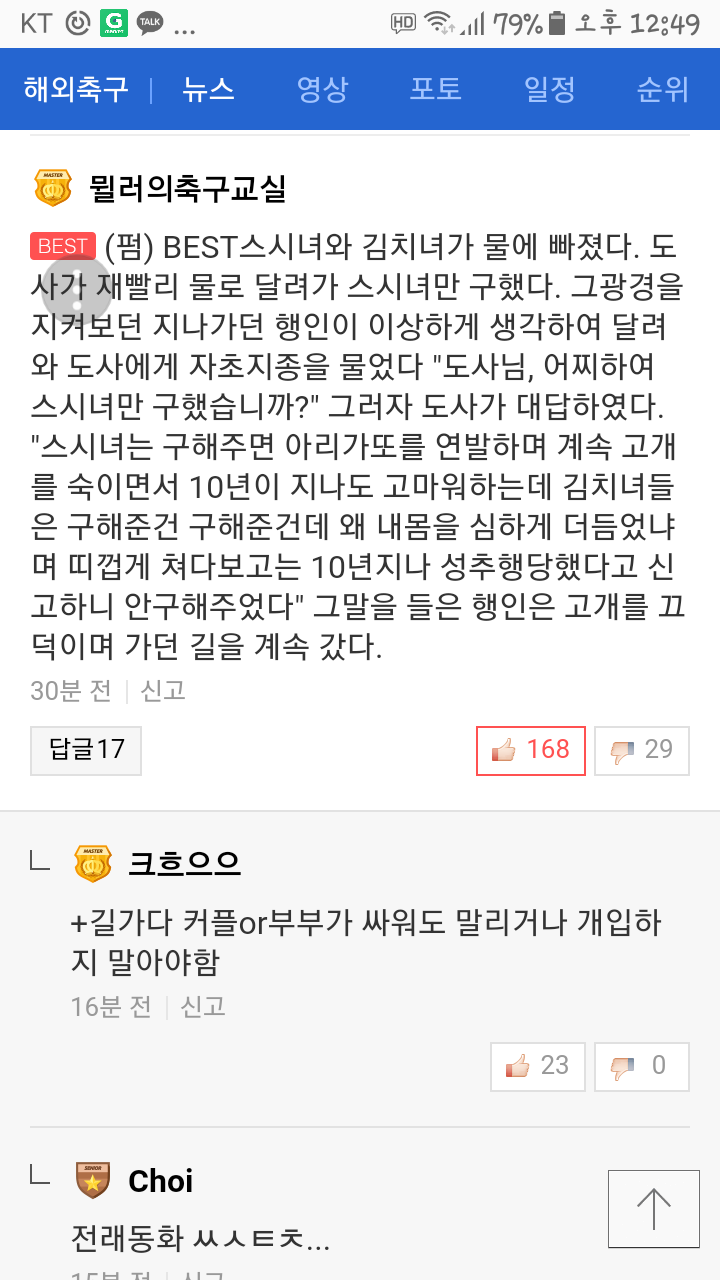Report 크흐으으's reply via 신고
The width and height of the screenshot is (720, 1280).
(203, 1006)
